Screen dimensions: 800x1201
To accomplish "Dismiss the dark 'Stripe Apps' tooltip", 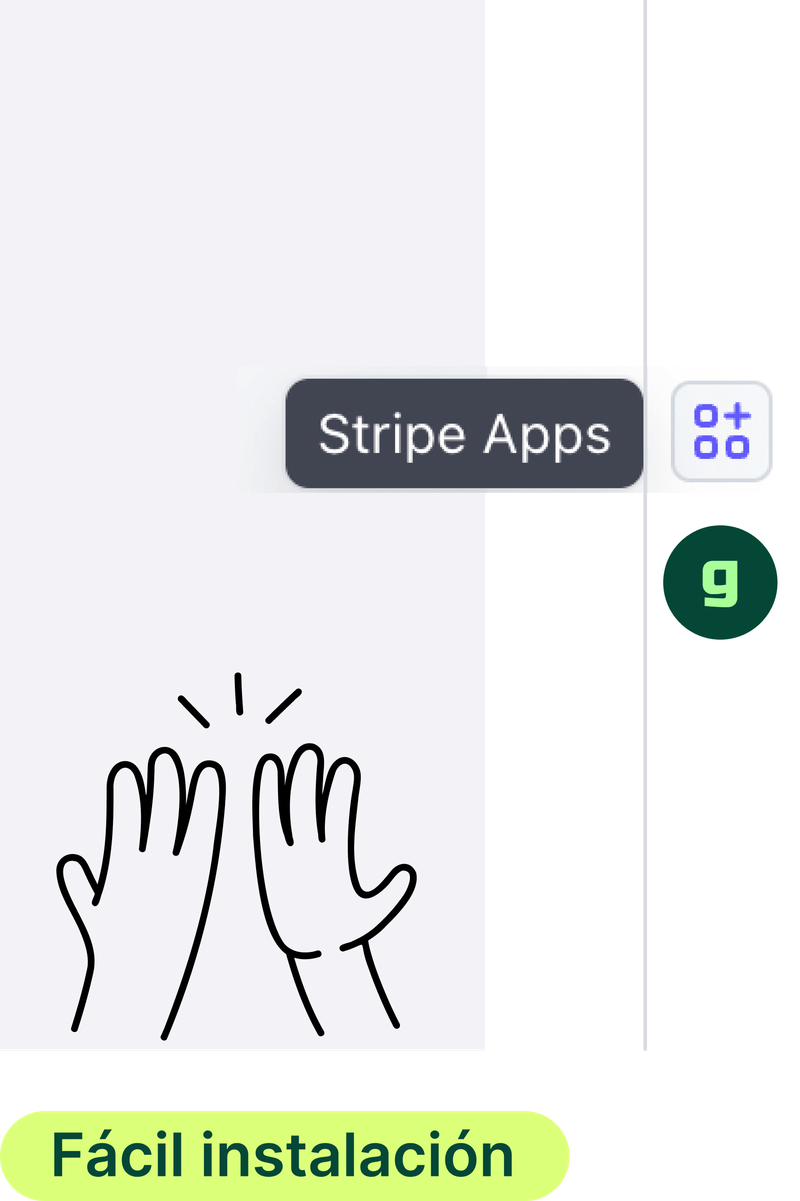I will (x=465, y=433).
